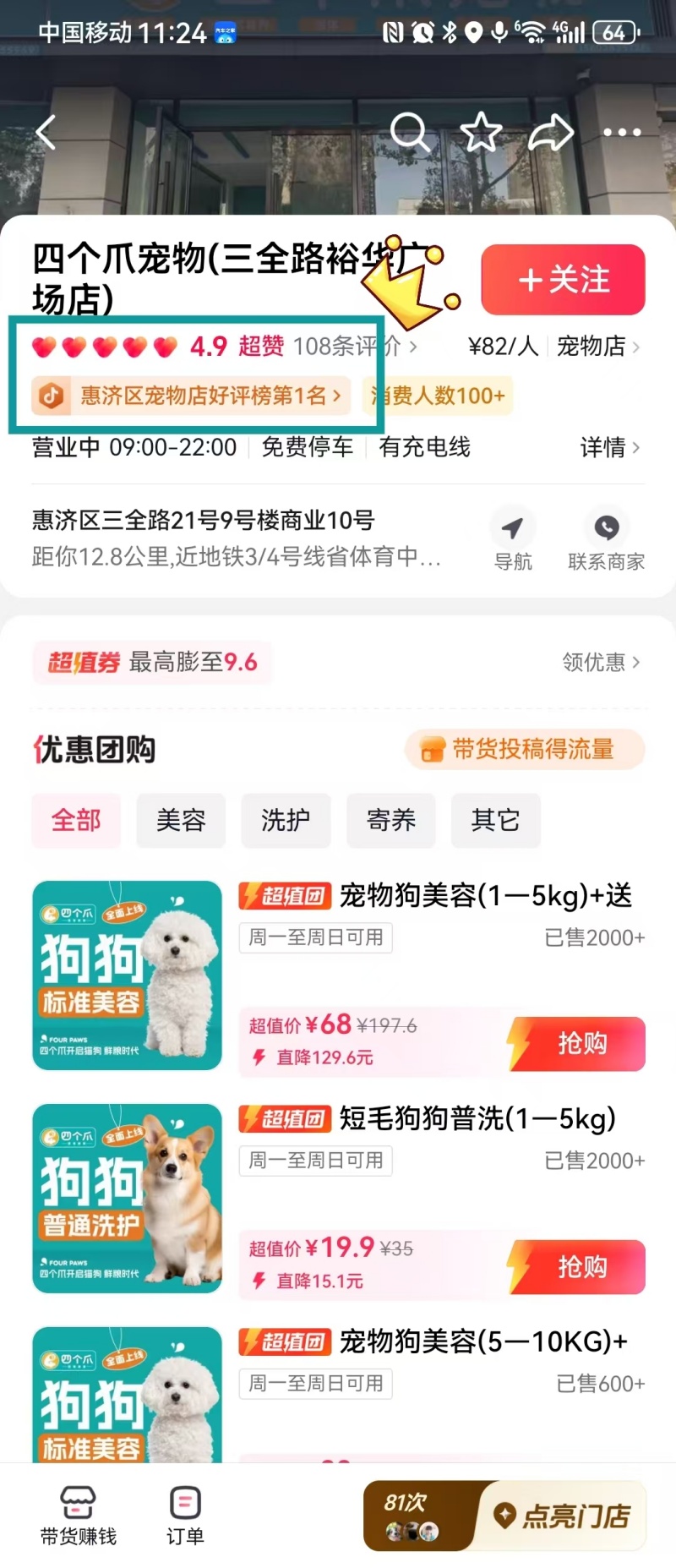Screen dimensions: 676x1568
Task: Select the 美容 category chip
Action: click(181, 820)
